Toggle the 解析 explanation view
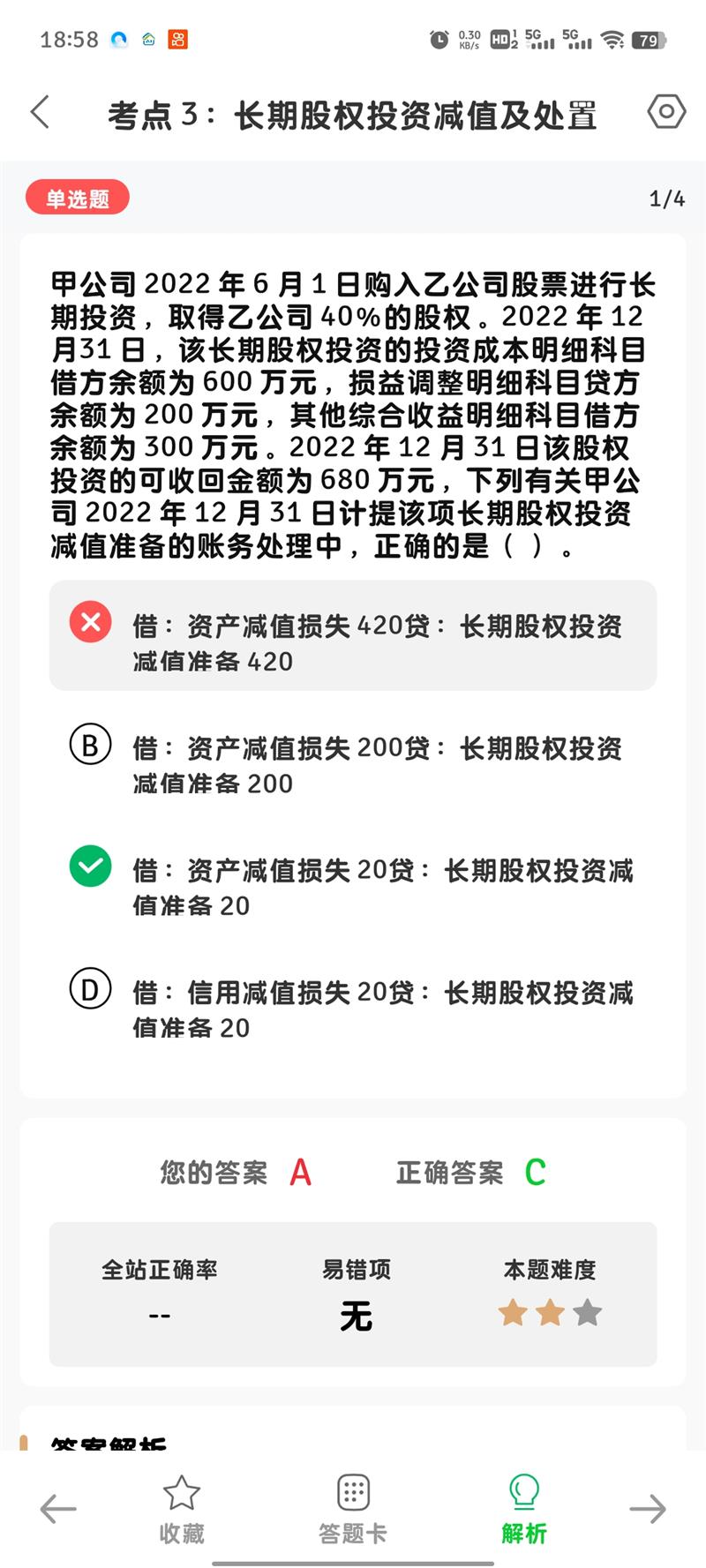 click(x=524, y=1509)
